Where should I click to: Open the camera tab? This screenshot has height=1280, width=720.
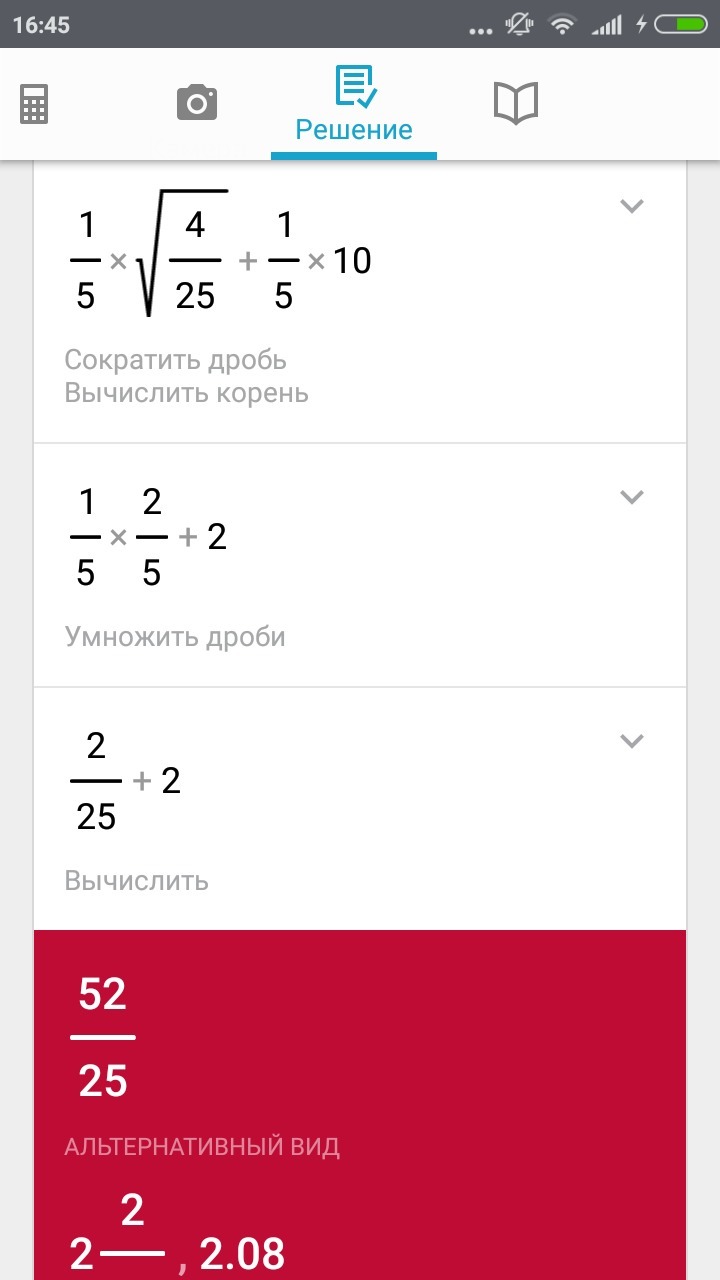click(x=197, y=103)
